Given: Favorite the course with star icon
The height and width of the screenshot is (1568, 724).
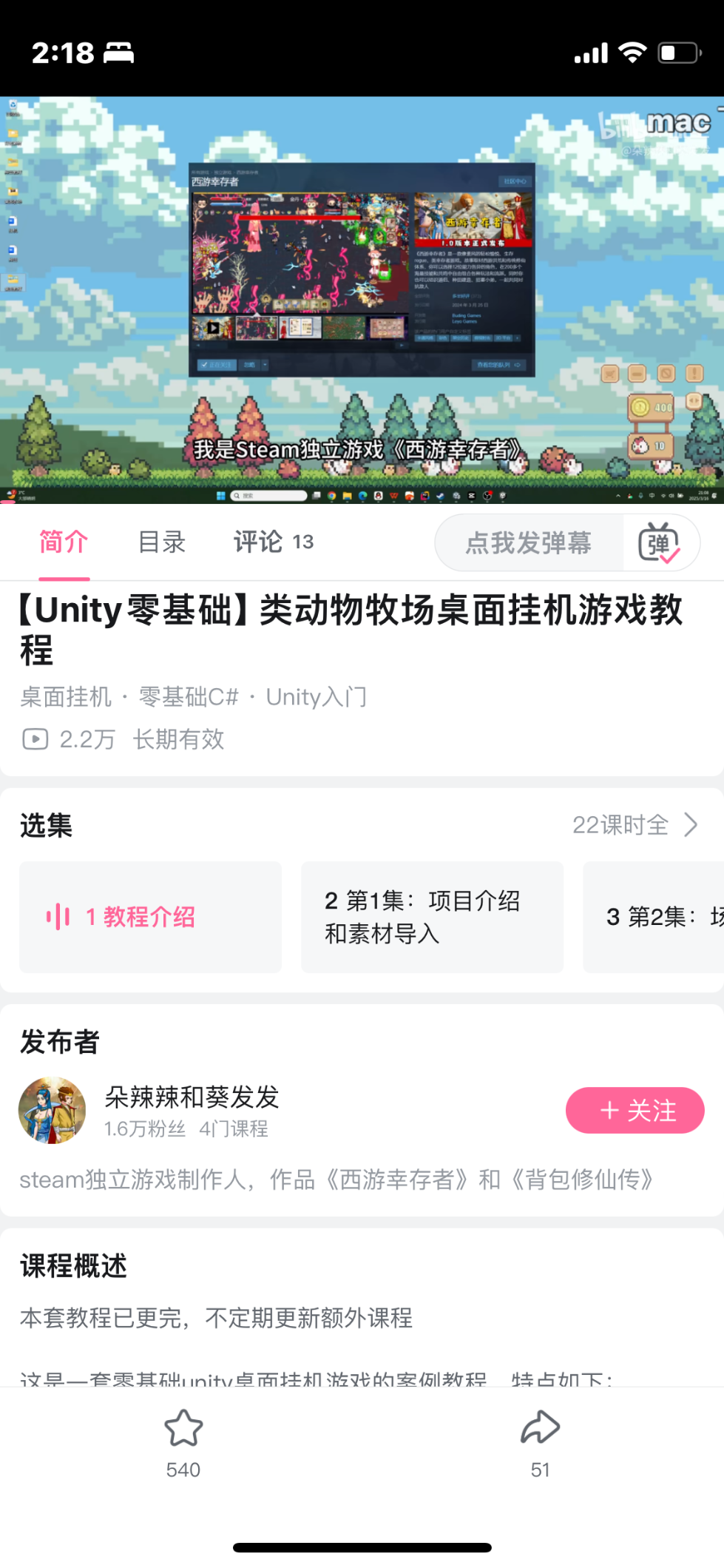Looking at the screenshot, I should coord(183,1442).
